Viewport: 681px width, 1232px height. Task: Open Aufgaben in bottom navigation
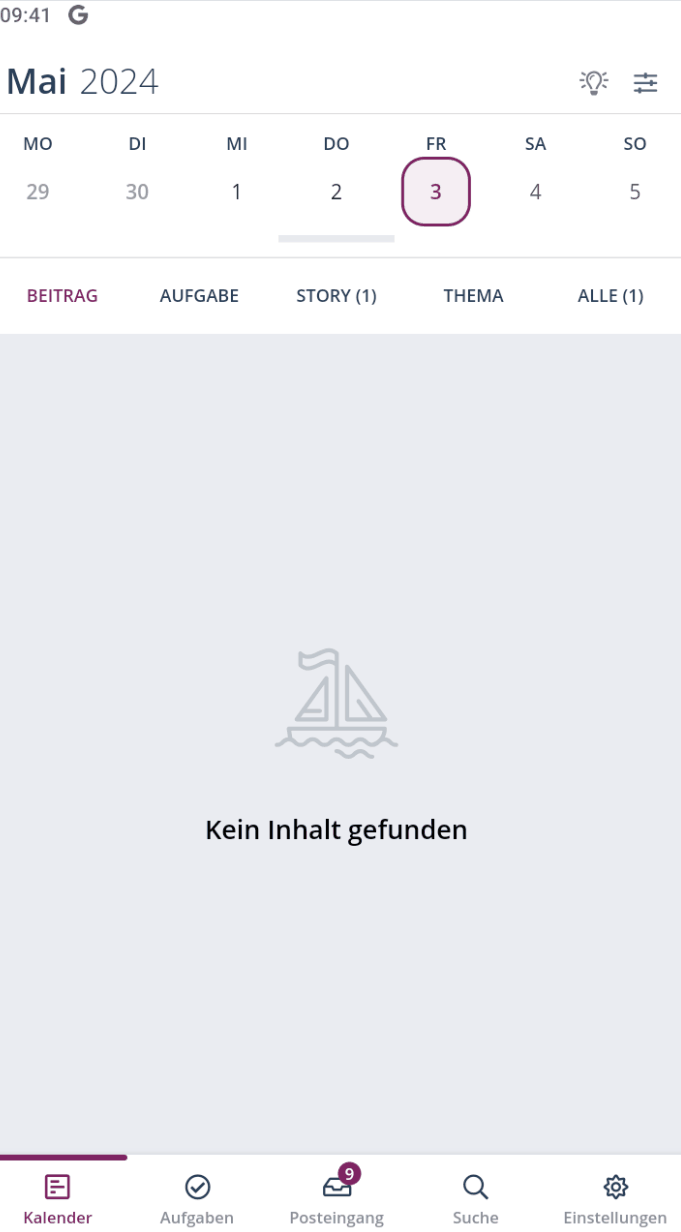pyautogui.click(x=197, y=1198)
